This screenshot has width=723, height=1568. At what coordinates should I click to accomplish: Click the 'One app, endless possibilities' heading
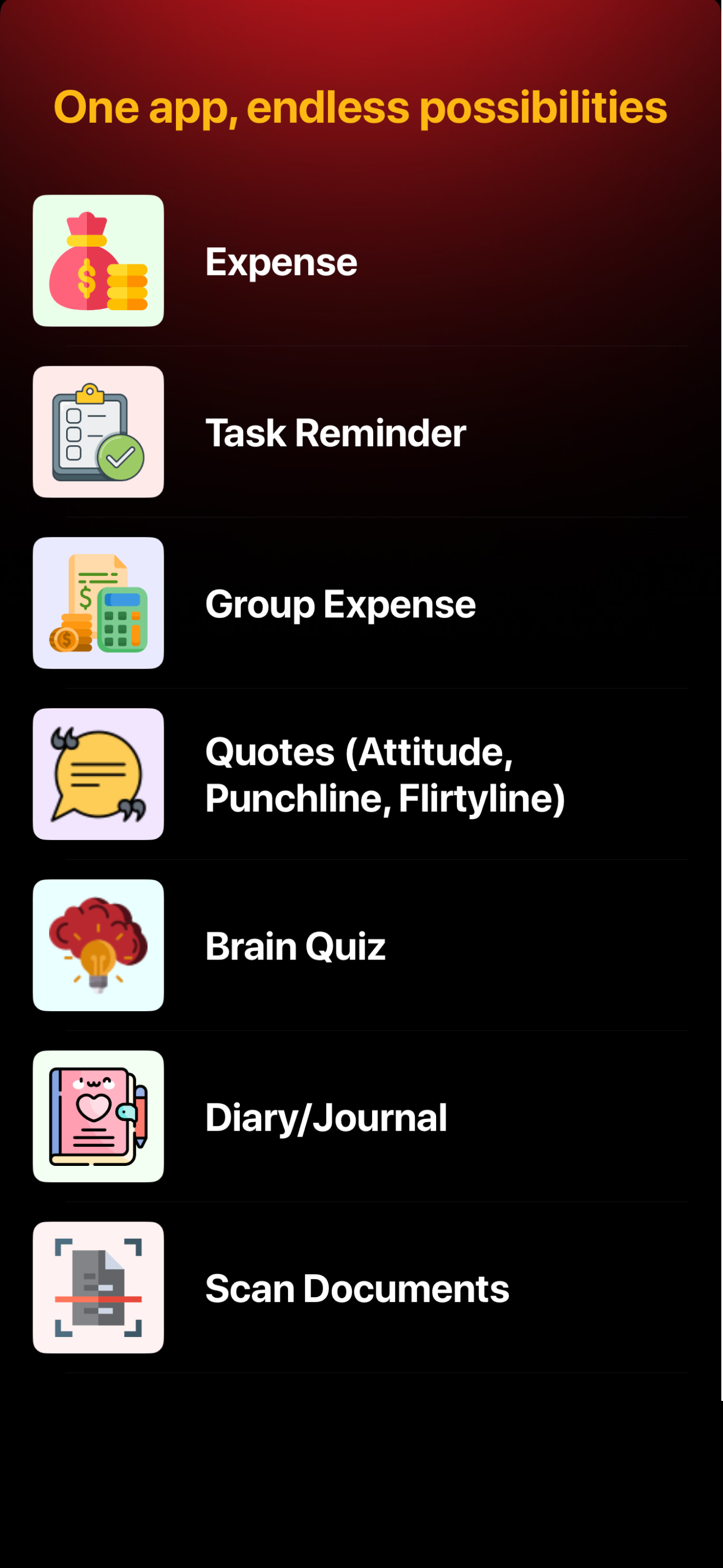point(360,108)
